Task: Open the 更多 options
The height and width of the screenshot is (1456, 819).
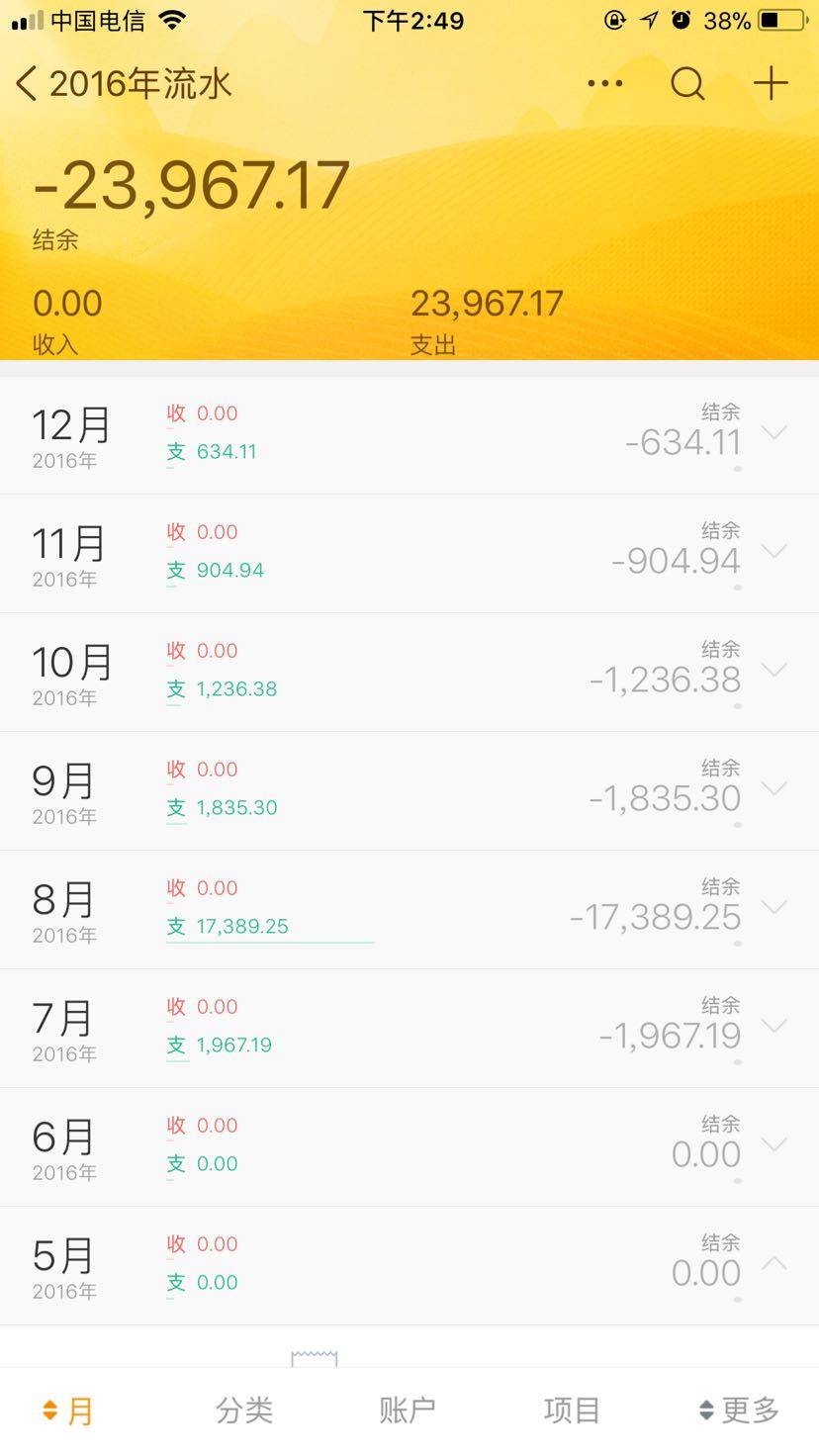Action: point(739,1410)
